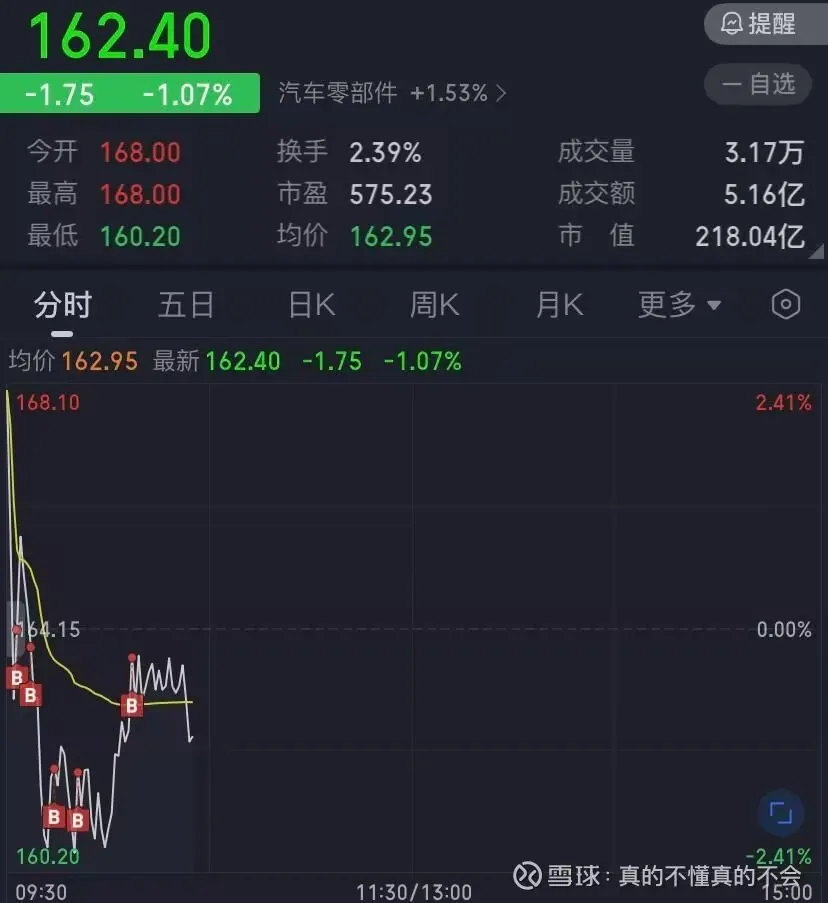
Task: Expand the 更多 chart options dropdown
Action: pos(679,305)
